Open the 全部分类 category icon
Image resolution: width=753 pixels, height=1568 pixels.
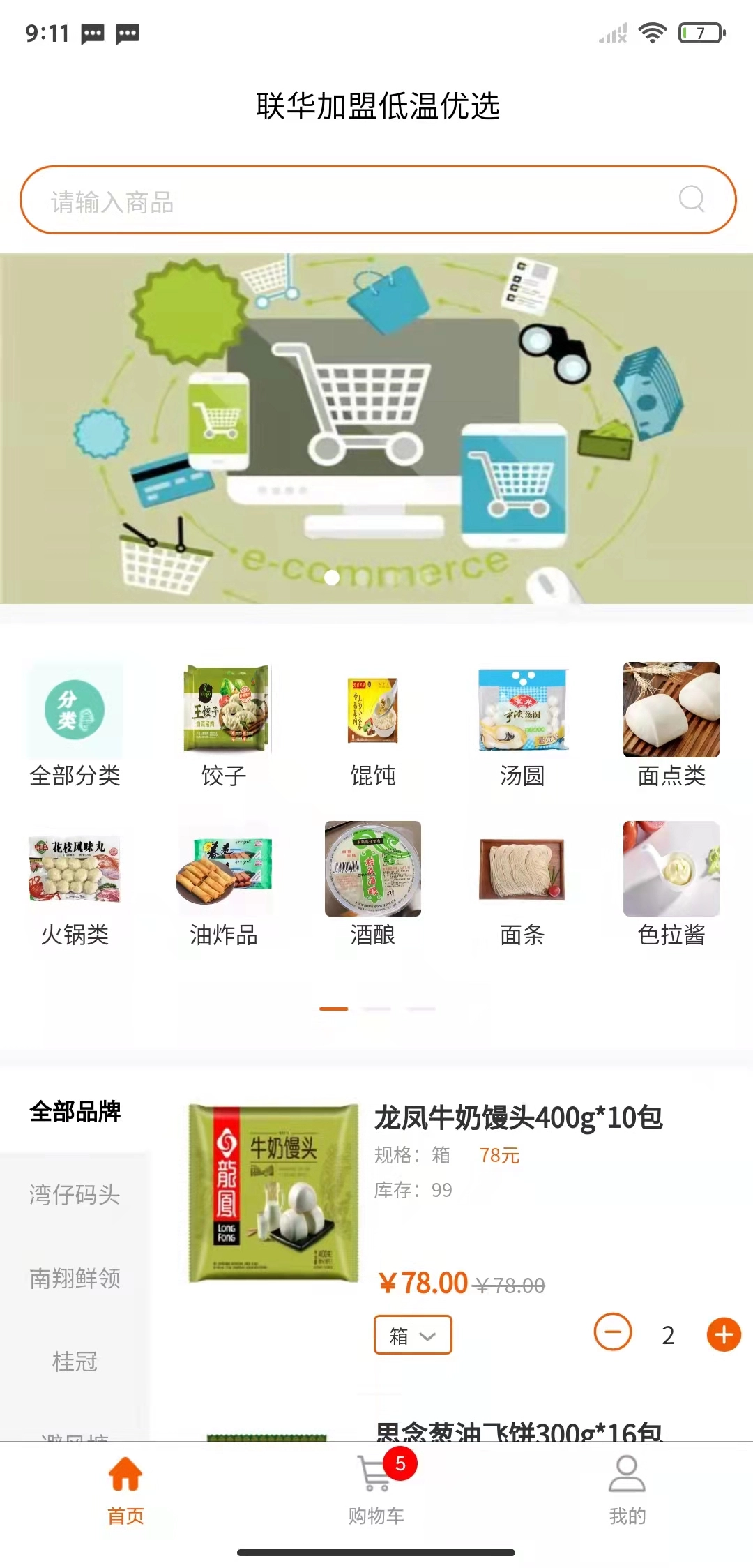pyautogui.click(x=75, y=711)
